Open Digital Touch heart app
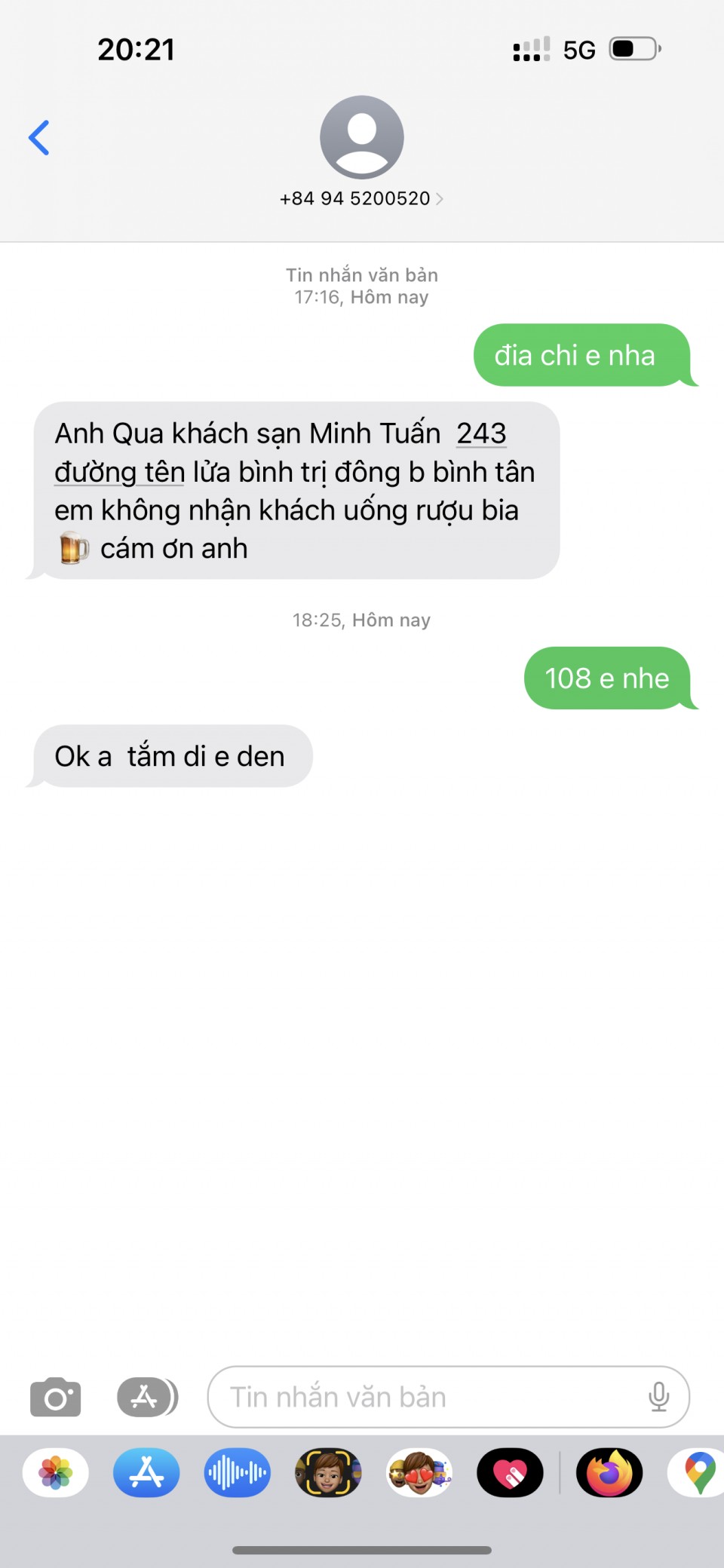Viewport: 724px width, 1568px height. [510, 1472]
